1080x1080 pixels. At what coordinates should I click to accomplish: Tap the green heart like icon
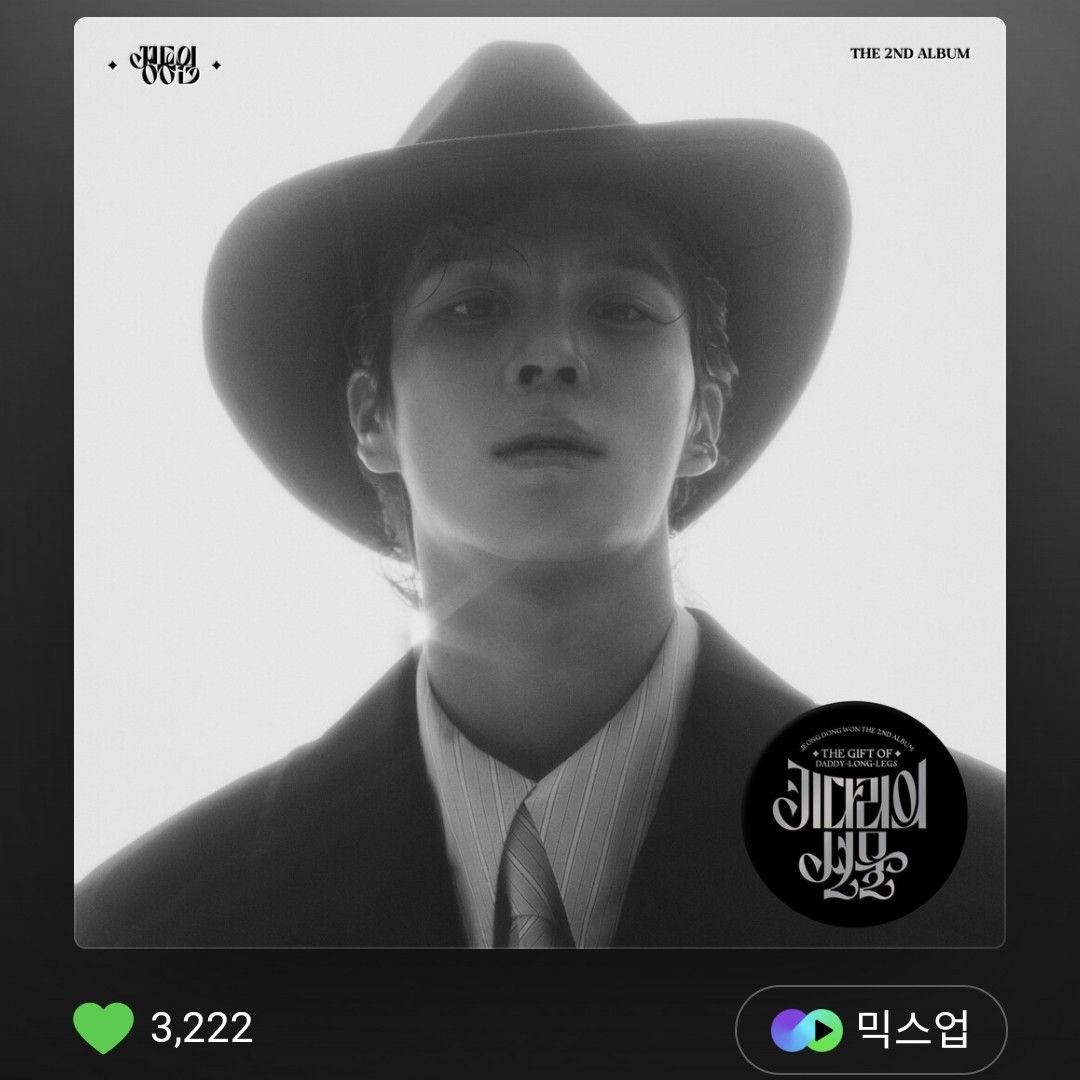(x=103, y=1027)
